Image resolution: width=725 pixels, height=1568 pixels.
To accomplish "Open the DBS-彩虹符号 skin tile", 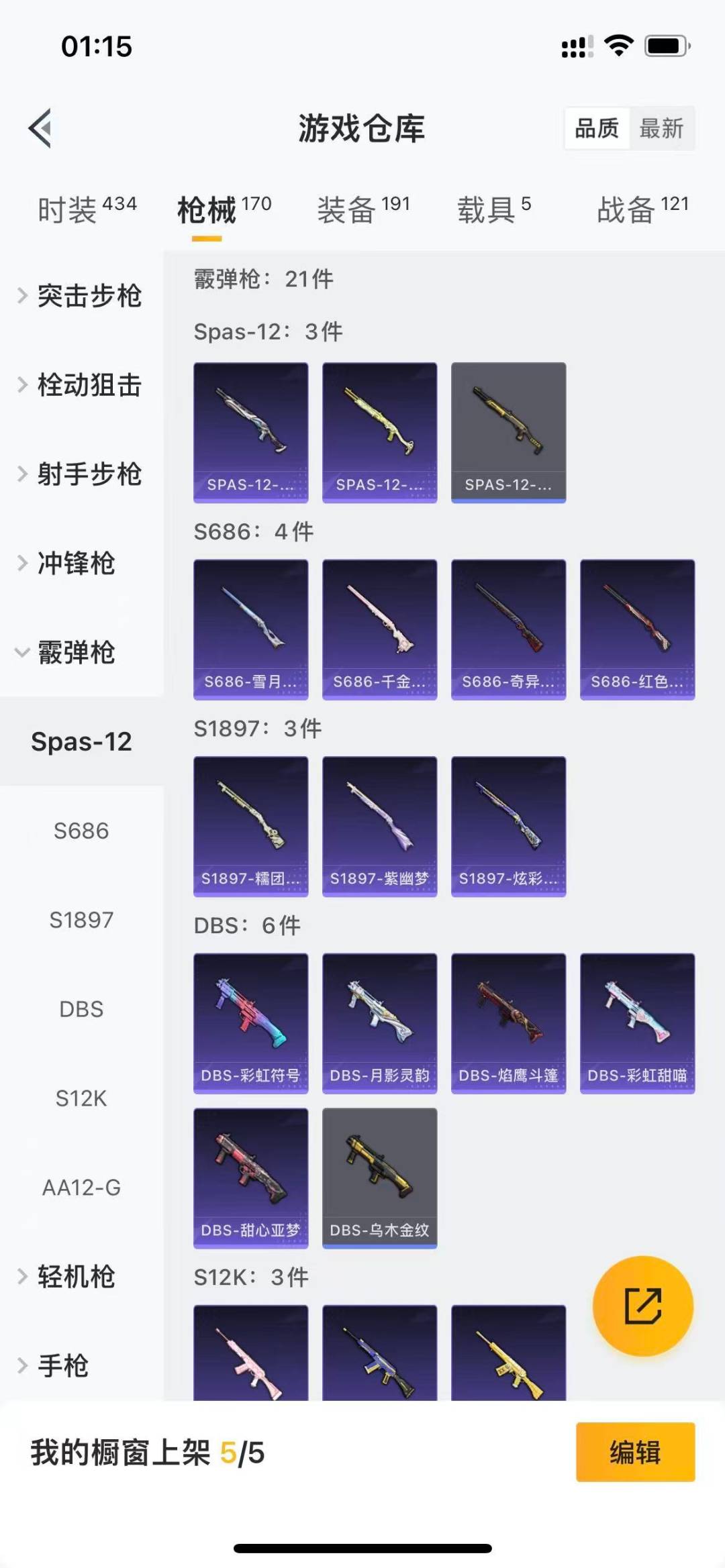I will pos(251,1023).
